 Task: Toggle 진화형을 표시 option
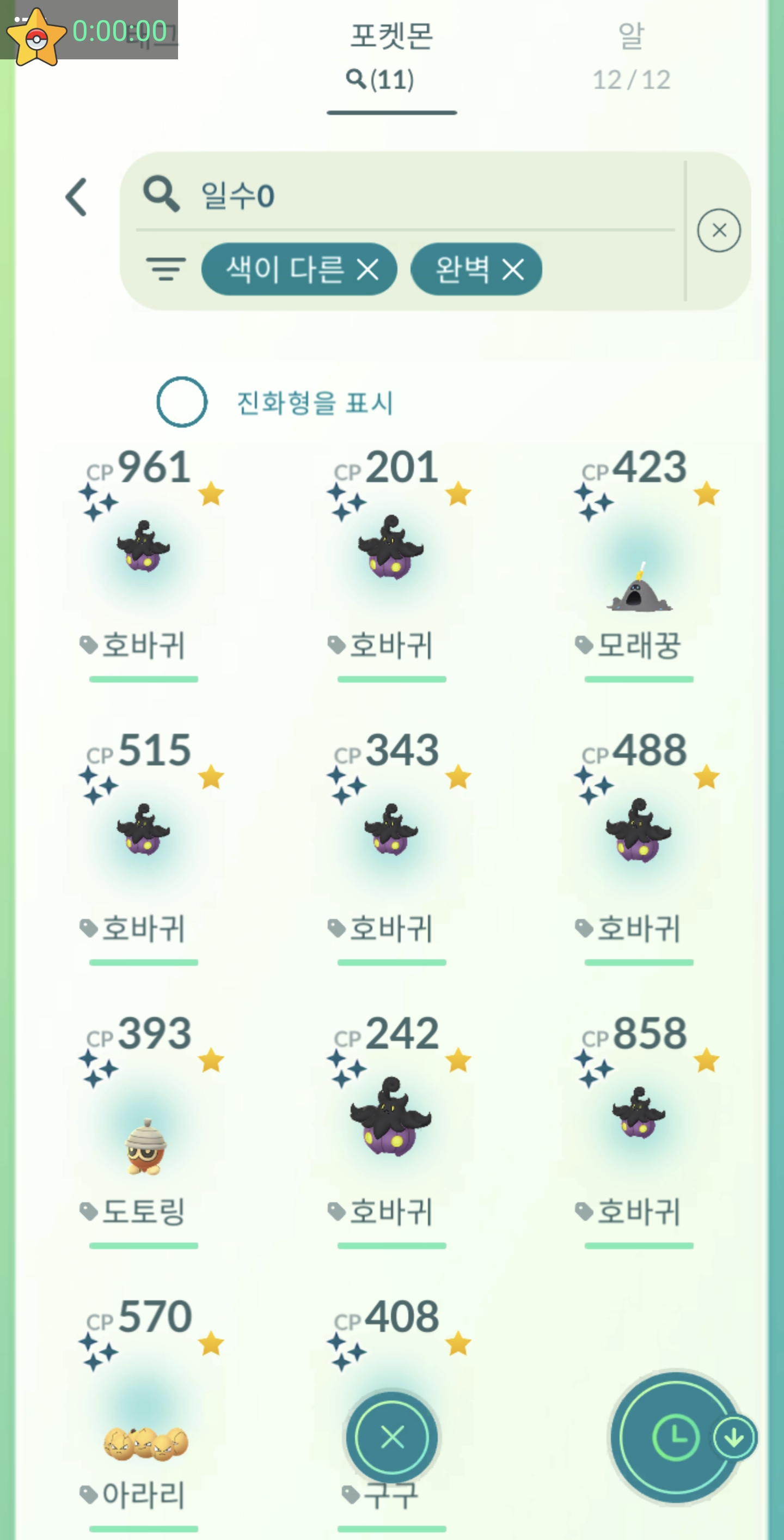pos(182,401)
